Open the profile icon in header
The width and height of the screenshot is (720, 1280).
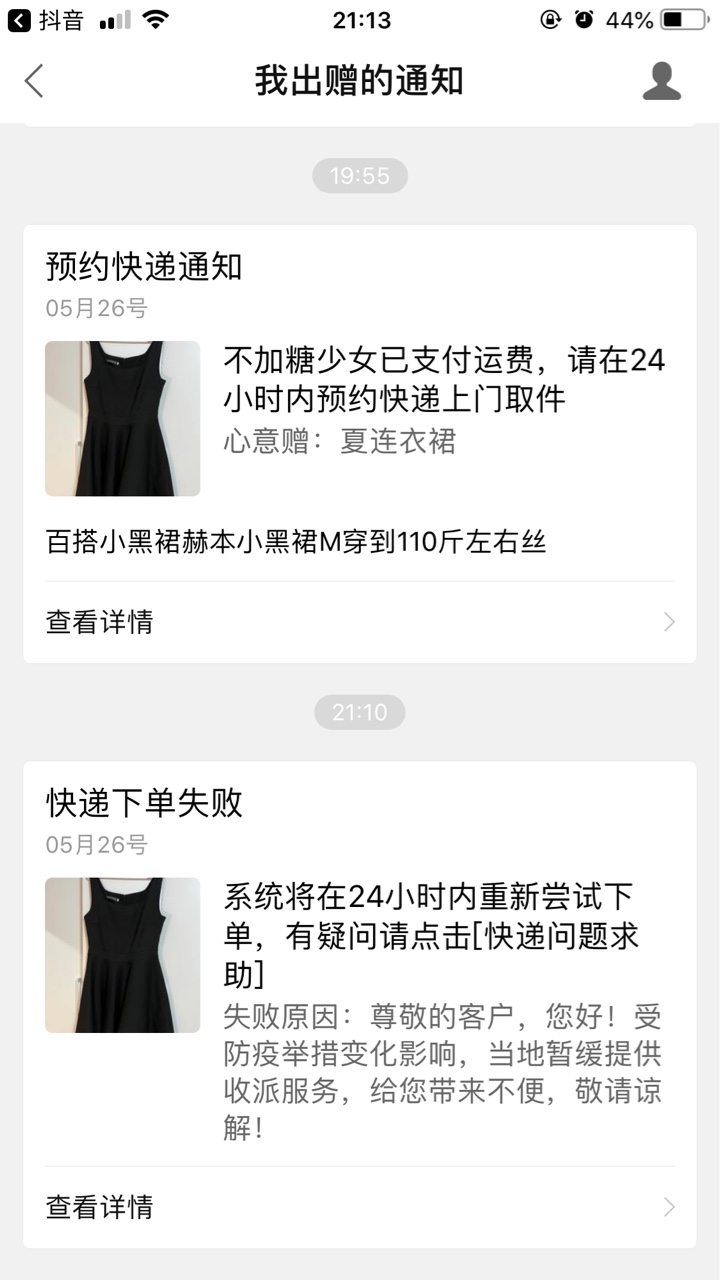click(x=661, y=81)
